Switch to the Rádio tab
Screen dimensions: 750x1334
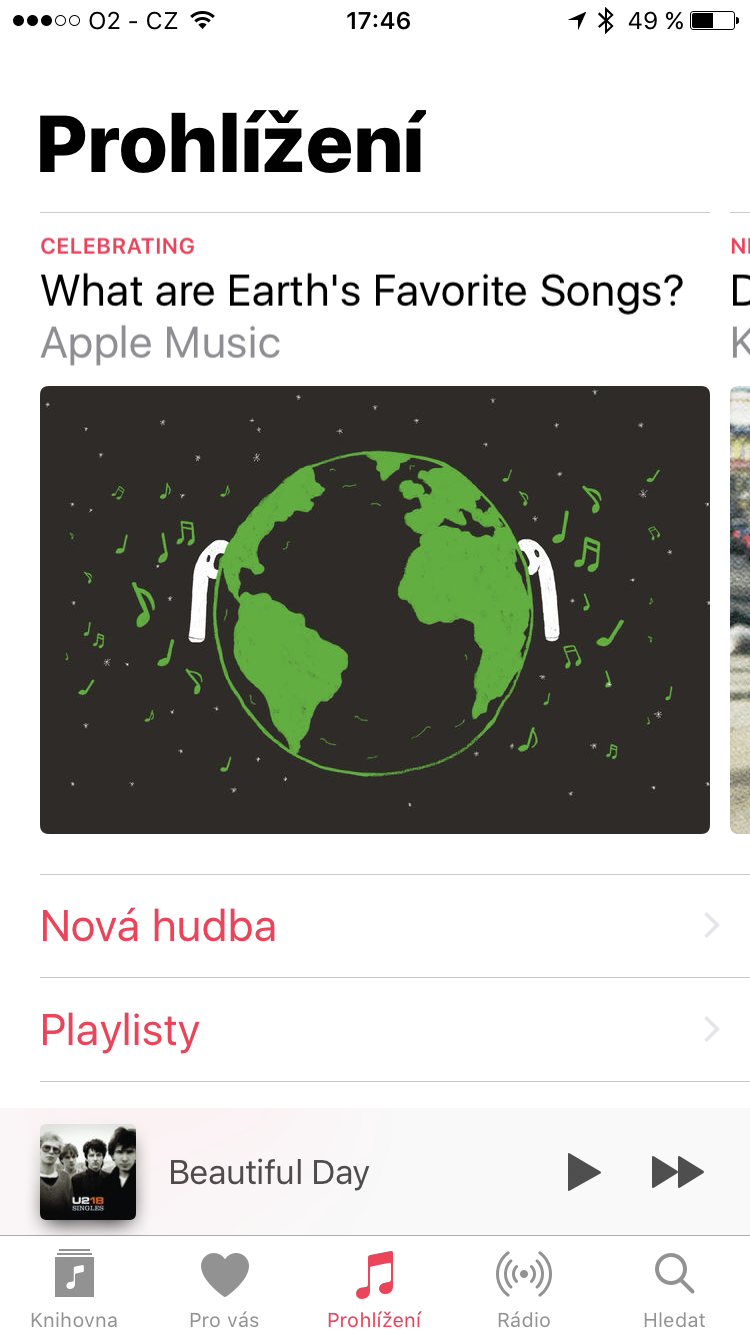pos(523,1285)
